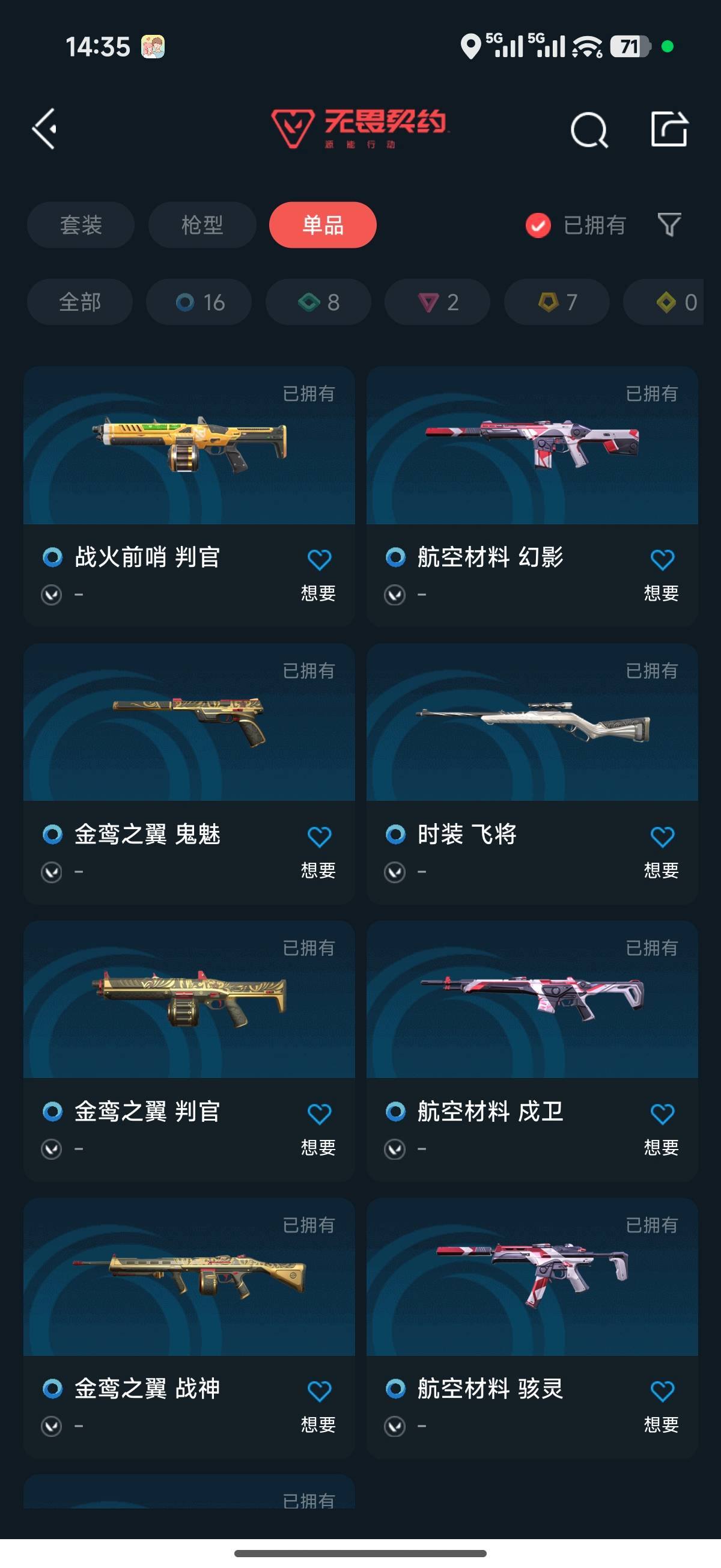
Task: Tap the 想要 button under 时装 飞将
Action: (662, 872)
